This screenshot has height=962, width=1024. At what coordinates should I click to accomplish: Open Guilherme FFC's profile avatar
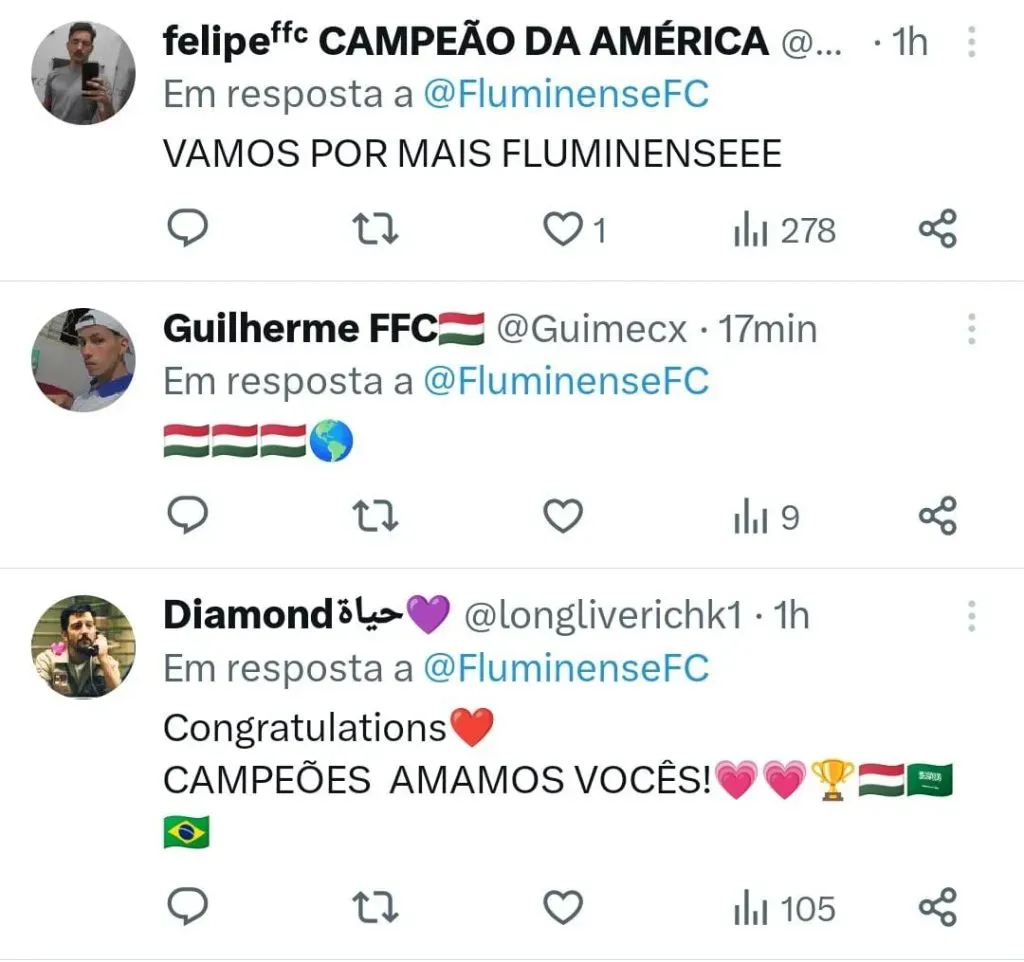[x=83, y=360]
